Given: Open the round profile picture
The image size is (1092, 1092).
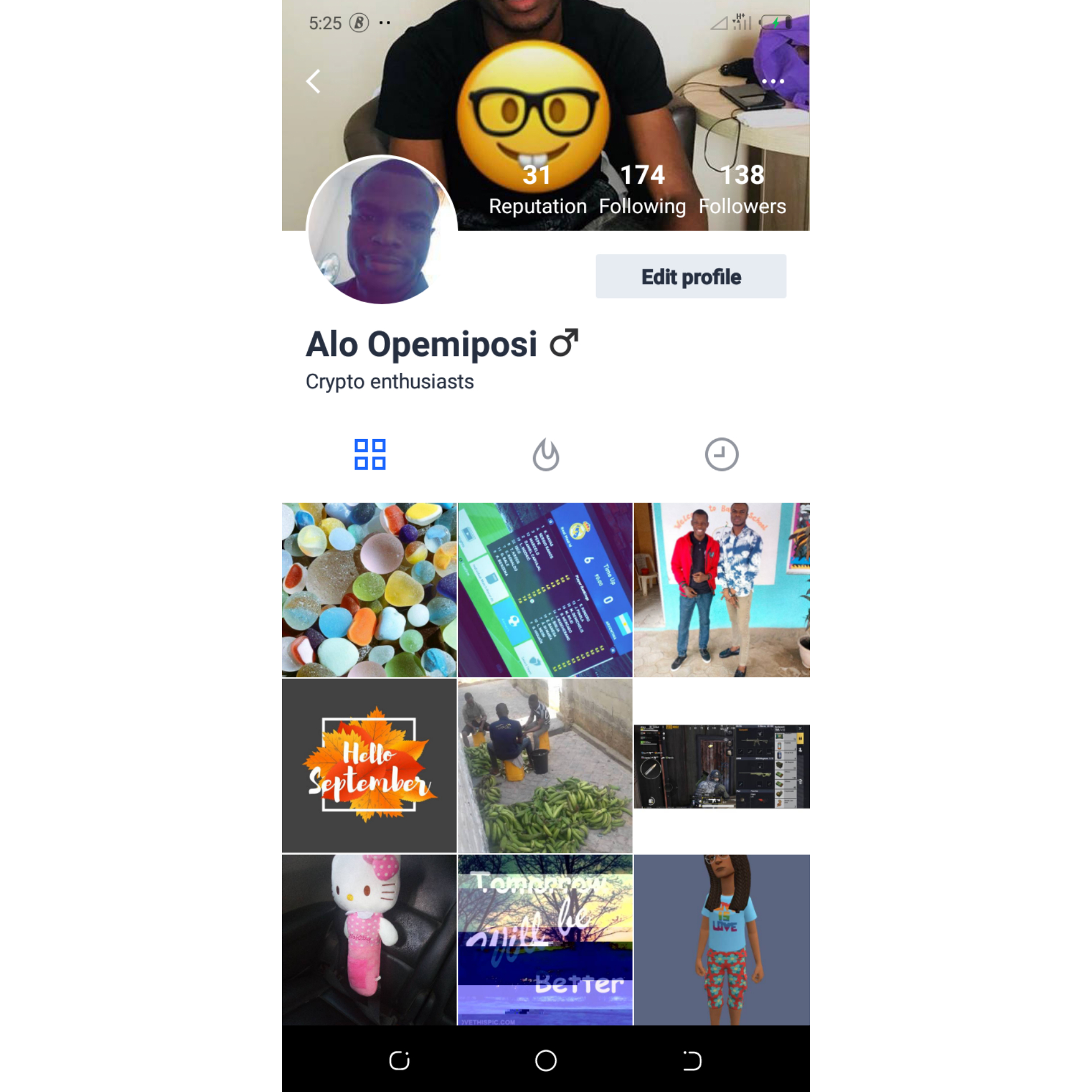Looking at the screenshot, I should [x=382, y=230].
